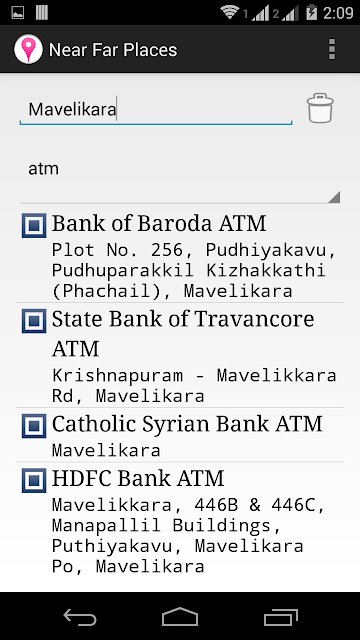Select State Bank of Travancore ATM

click(180, 355)
